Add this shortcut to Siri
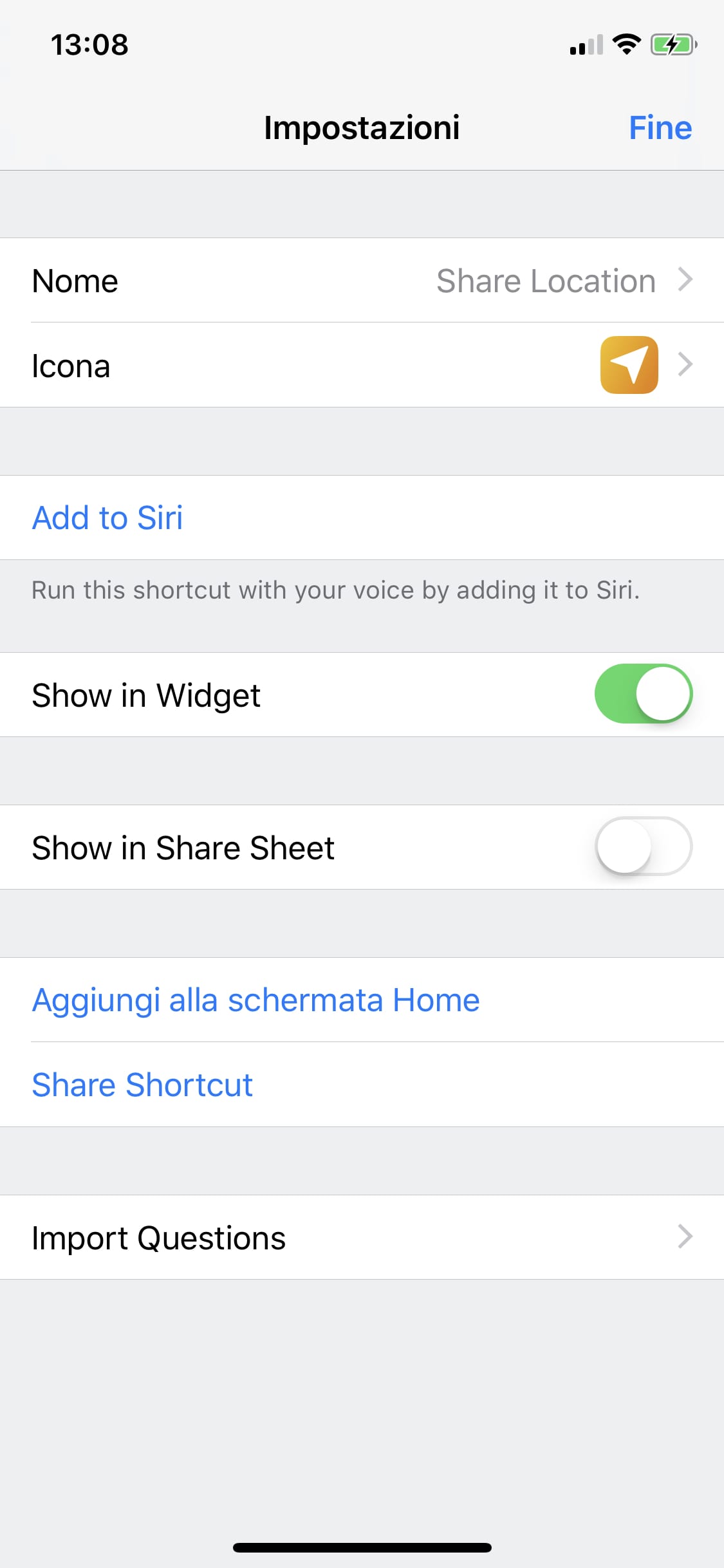 pyautogui.click(x=362, y=518)
